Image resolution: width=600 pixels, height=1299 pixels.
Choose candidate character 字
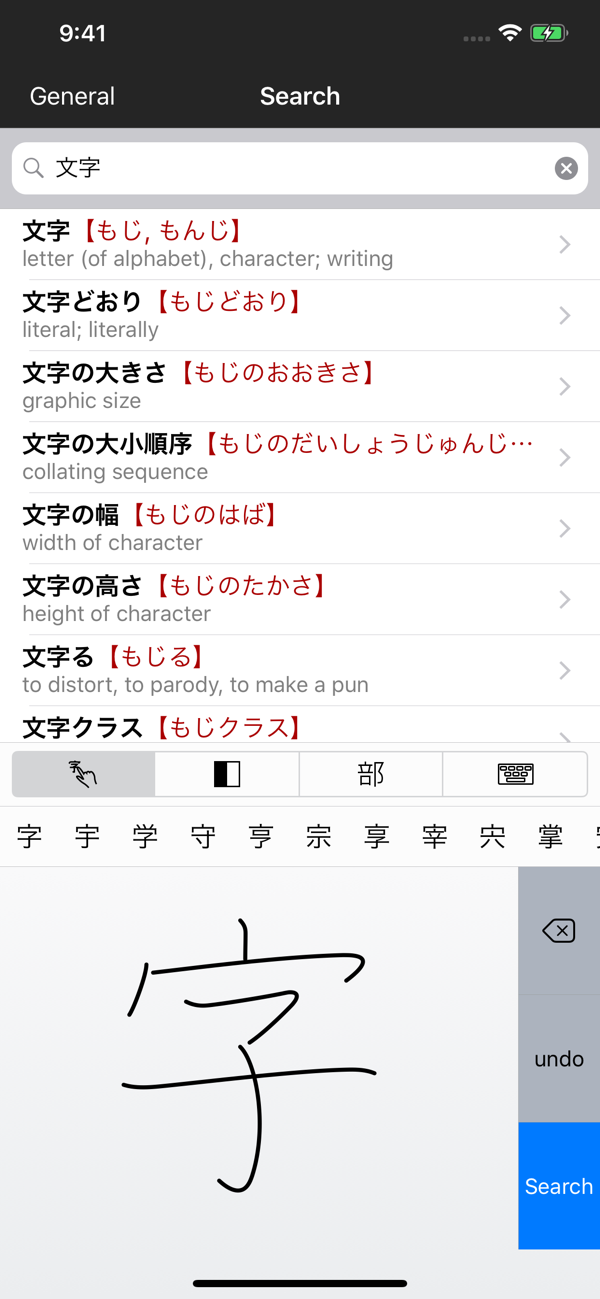(x=29, y=837)
